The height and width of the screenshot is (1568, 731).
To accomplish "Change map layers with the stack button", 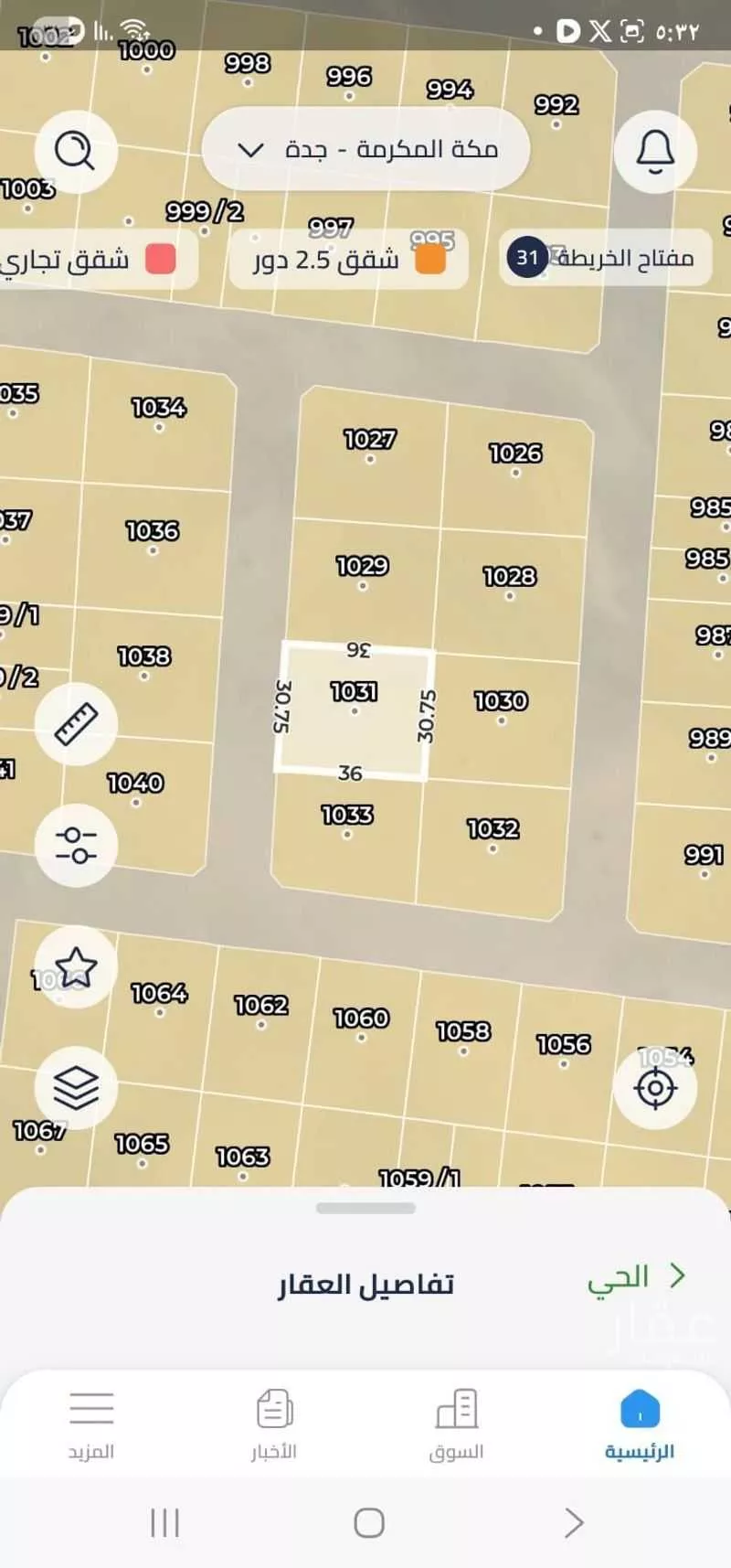I will click(x=76, y=1087).
